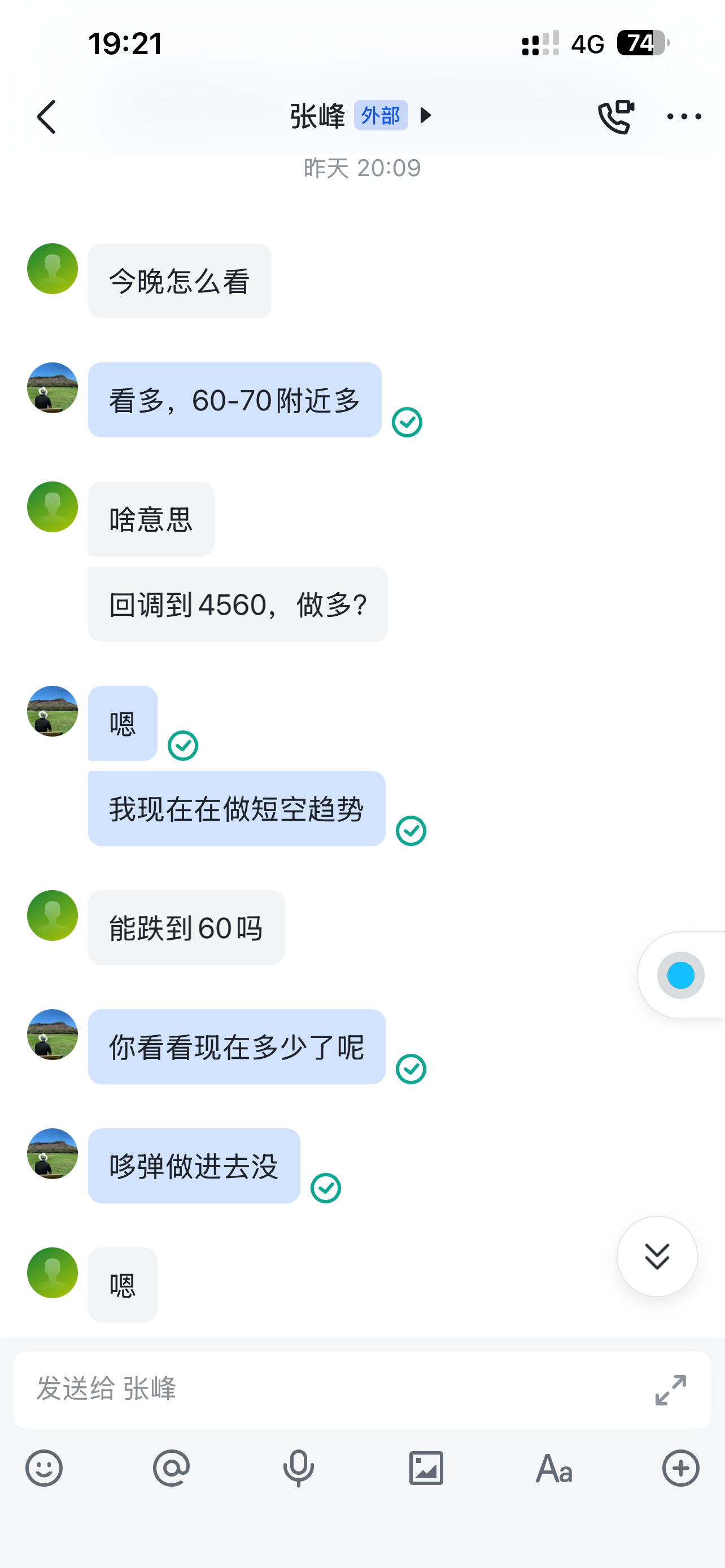Open the plus menu for more attachments
This screenshot has width=725, height=1568.
680,1468
